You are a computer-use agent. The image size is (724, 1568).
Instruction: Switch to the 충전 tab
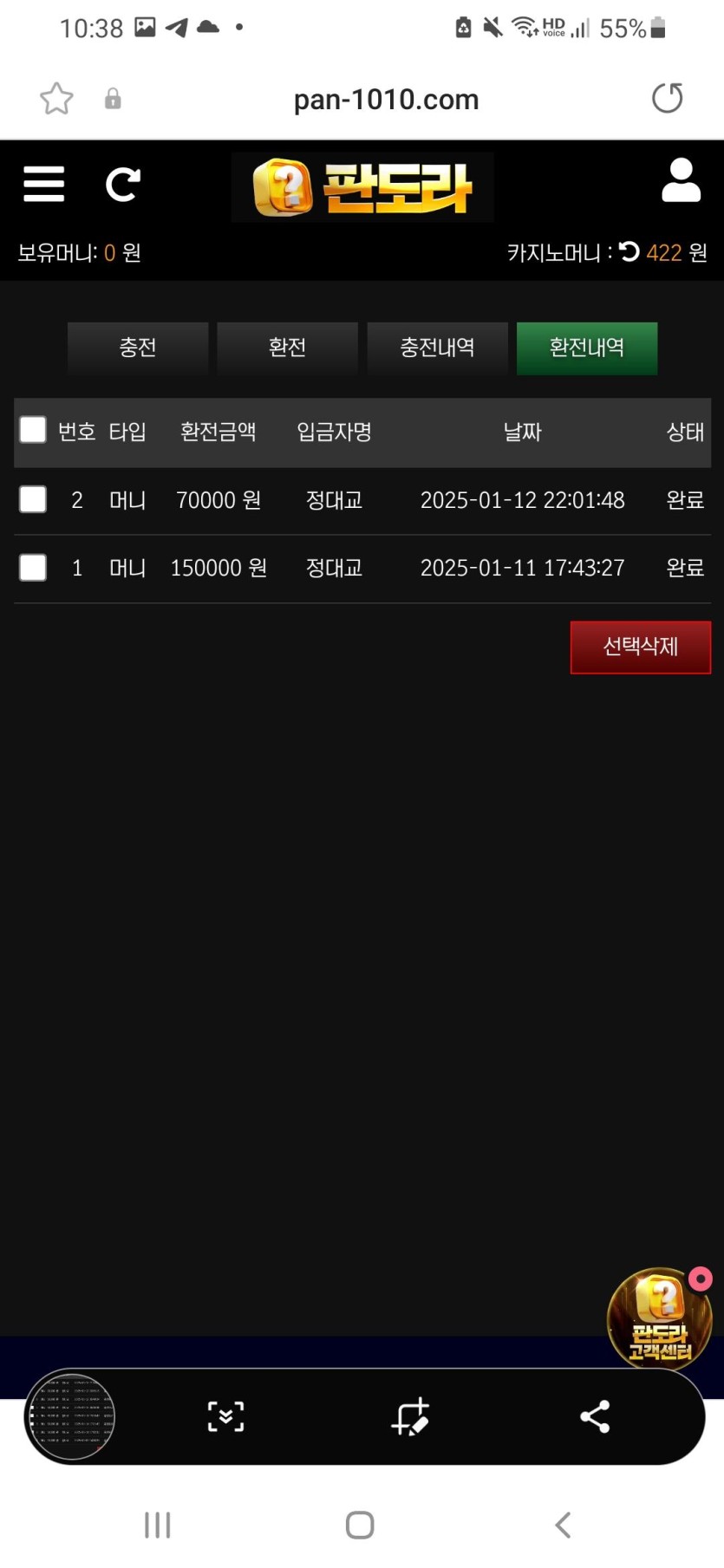point(138,348)
